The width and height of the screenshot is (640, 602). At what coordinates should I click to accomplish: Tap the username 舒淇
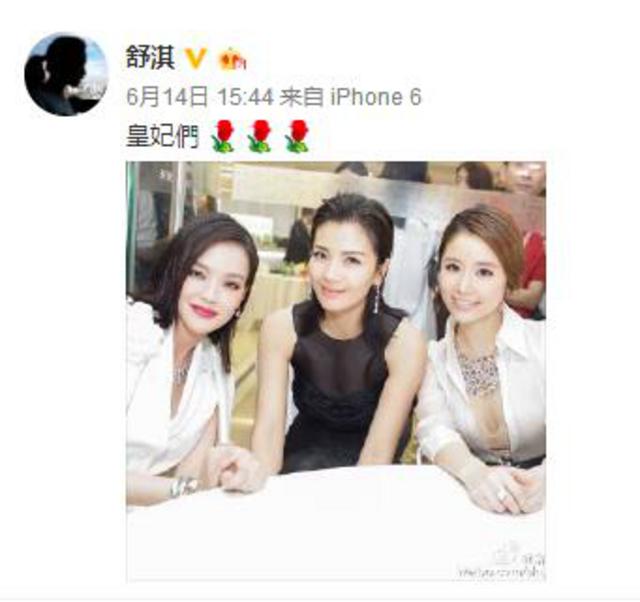point(150,59)
